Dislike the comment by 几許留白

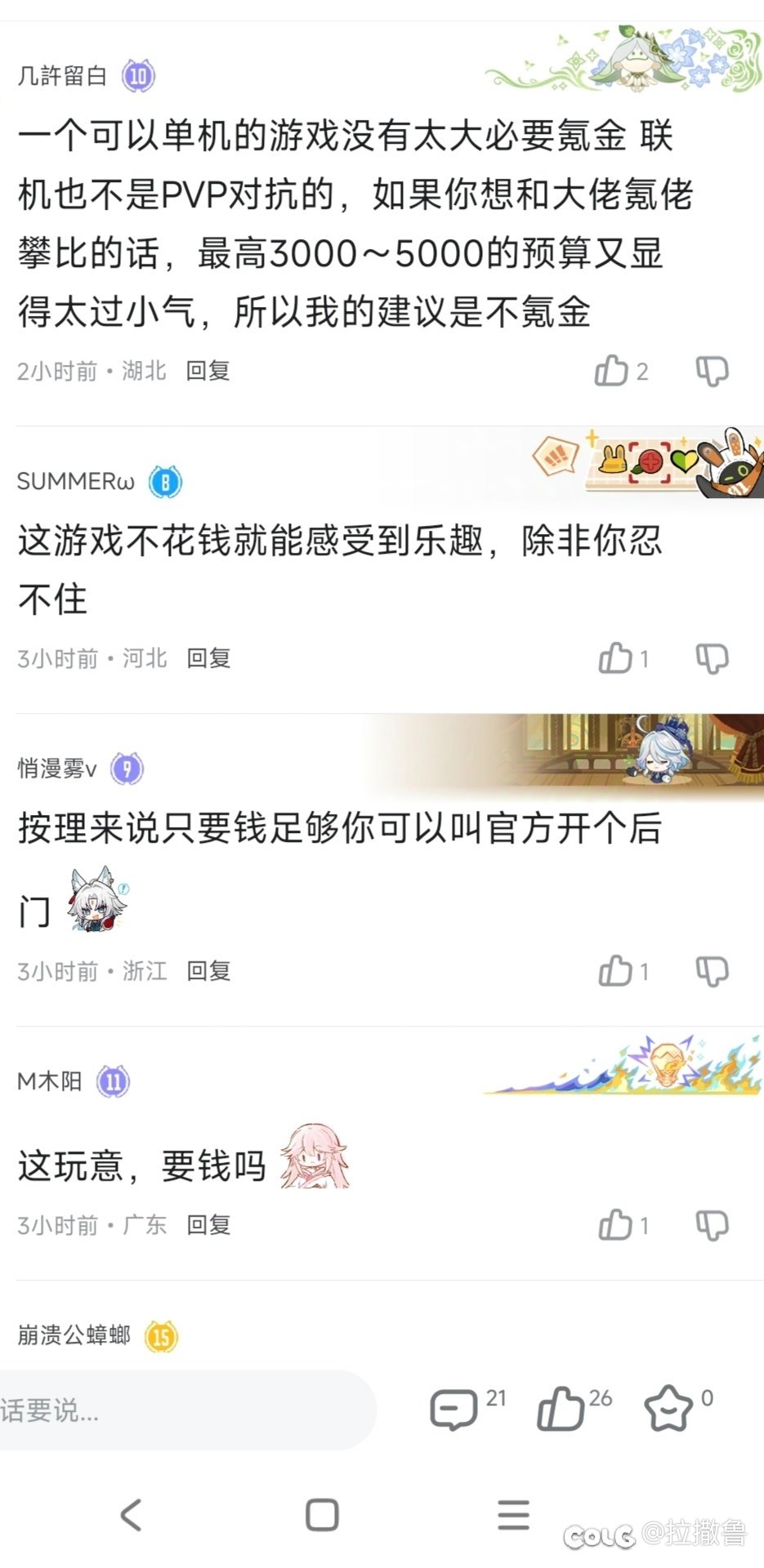click(712, 371)
